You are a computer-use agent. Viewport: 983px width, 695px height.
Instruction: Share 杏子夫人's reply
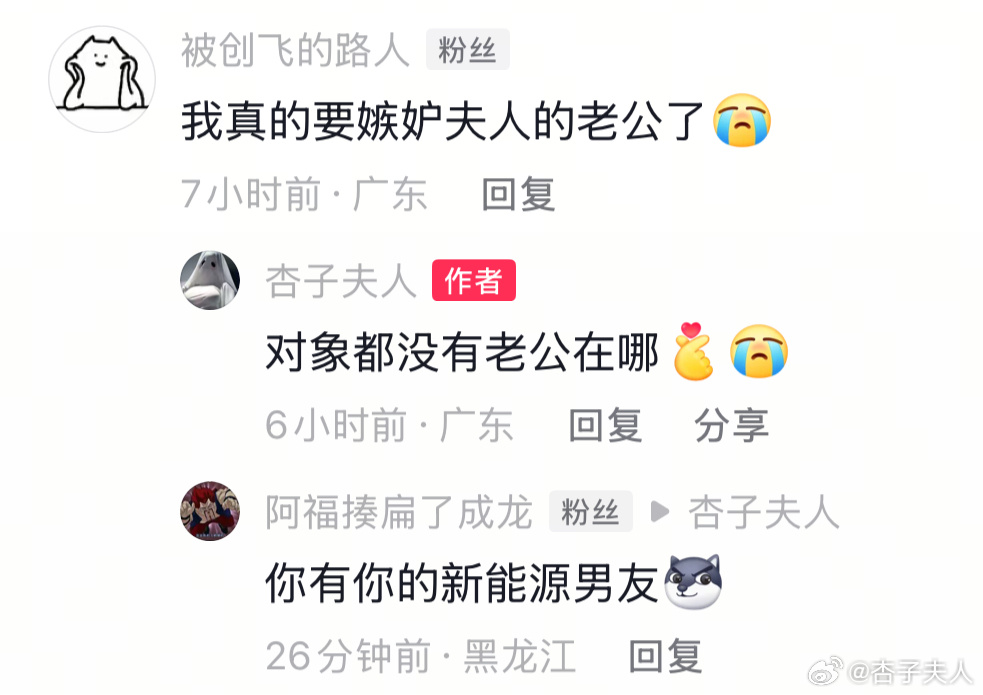[731, 426]
